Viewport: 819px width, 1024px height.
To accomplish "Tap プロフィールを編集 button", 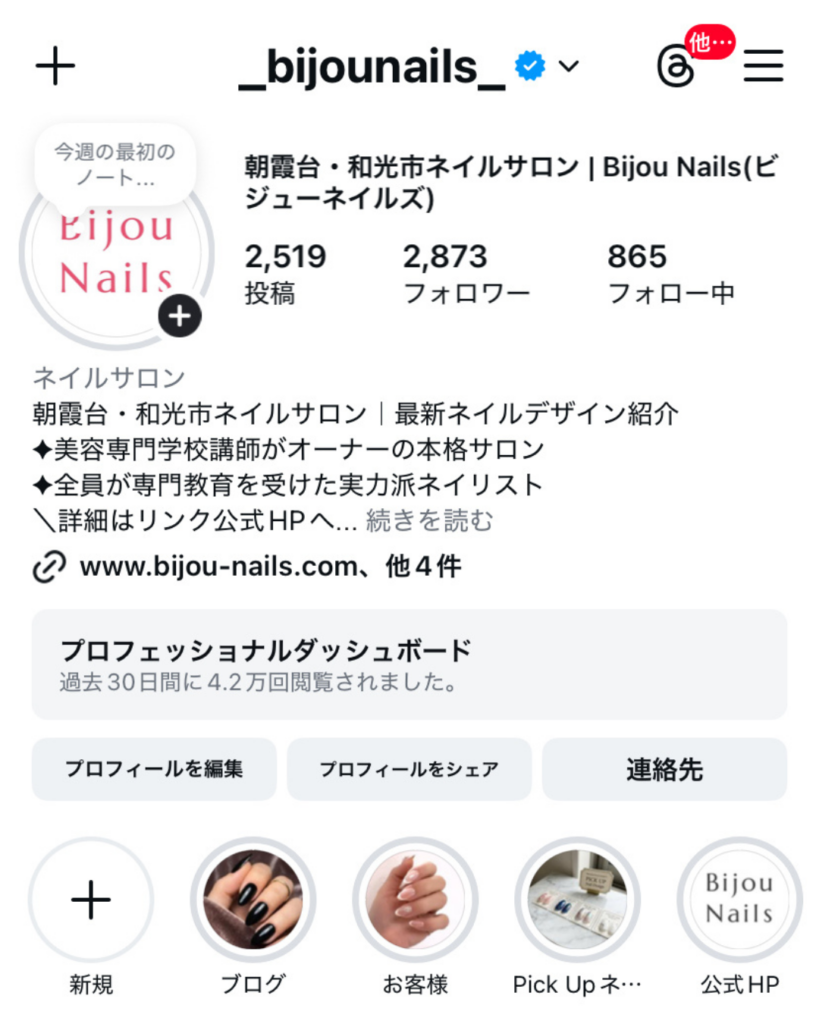I will pyautogui.click(x=154, y=770).
